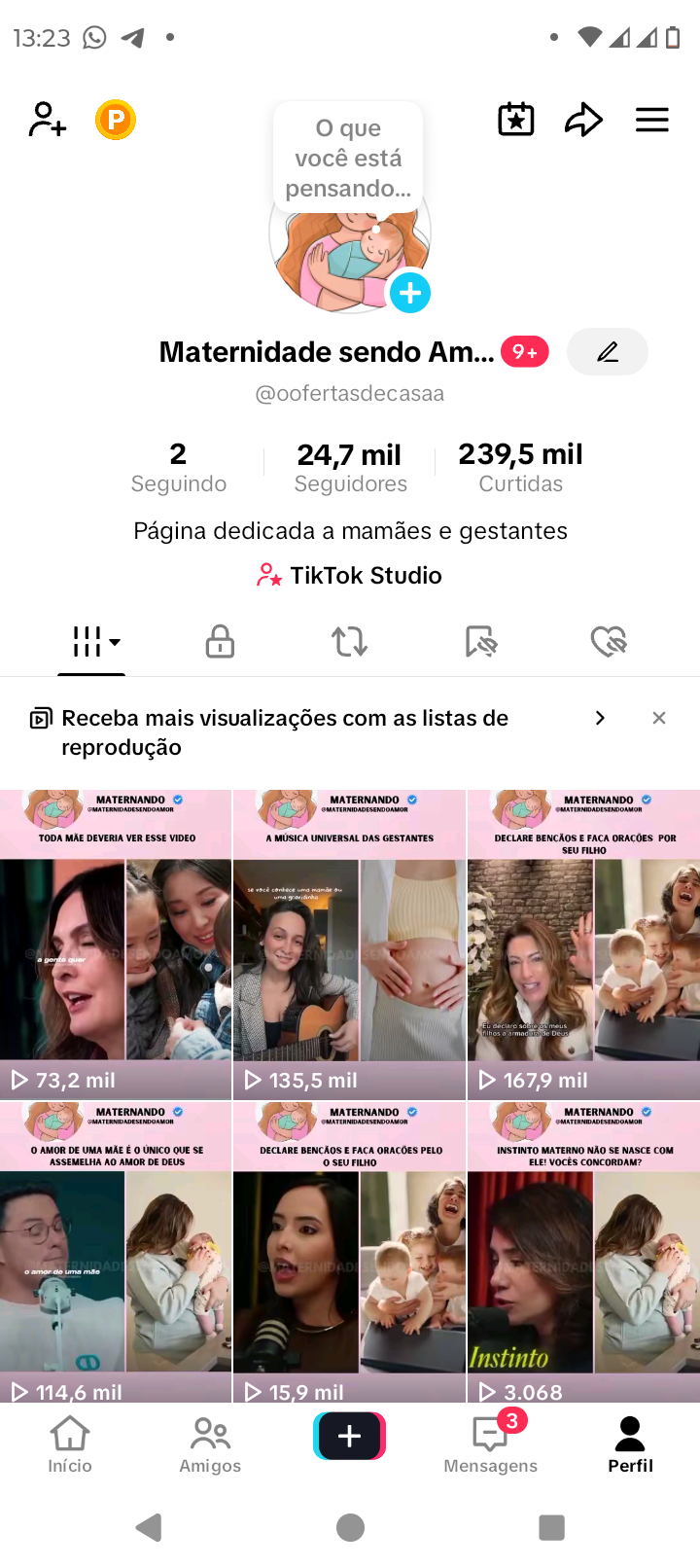Switch to the reposts tab

point(349,642)
